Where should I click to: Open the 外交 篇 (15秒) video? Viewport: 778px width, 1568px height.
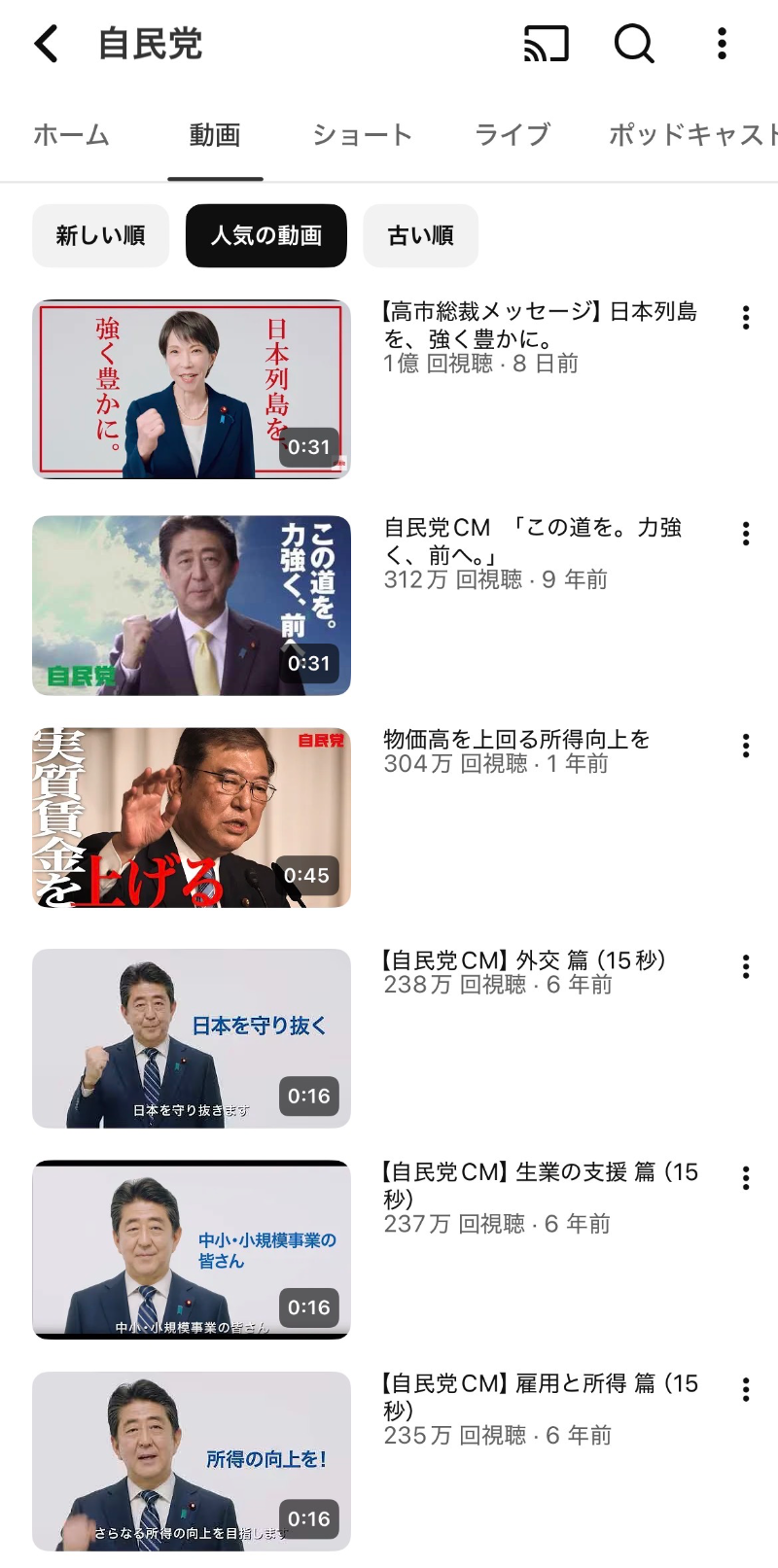(x=192, y=1037)
